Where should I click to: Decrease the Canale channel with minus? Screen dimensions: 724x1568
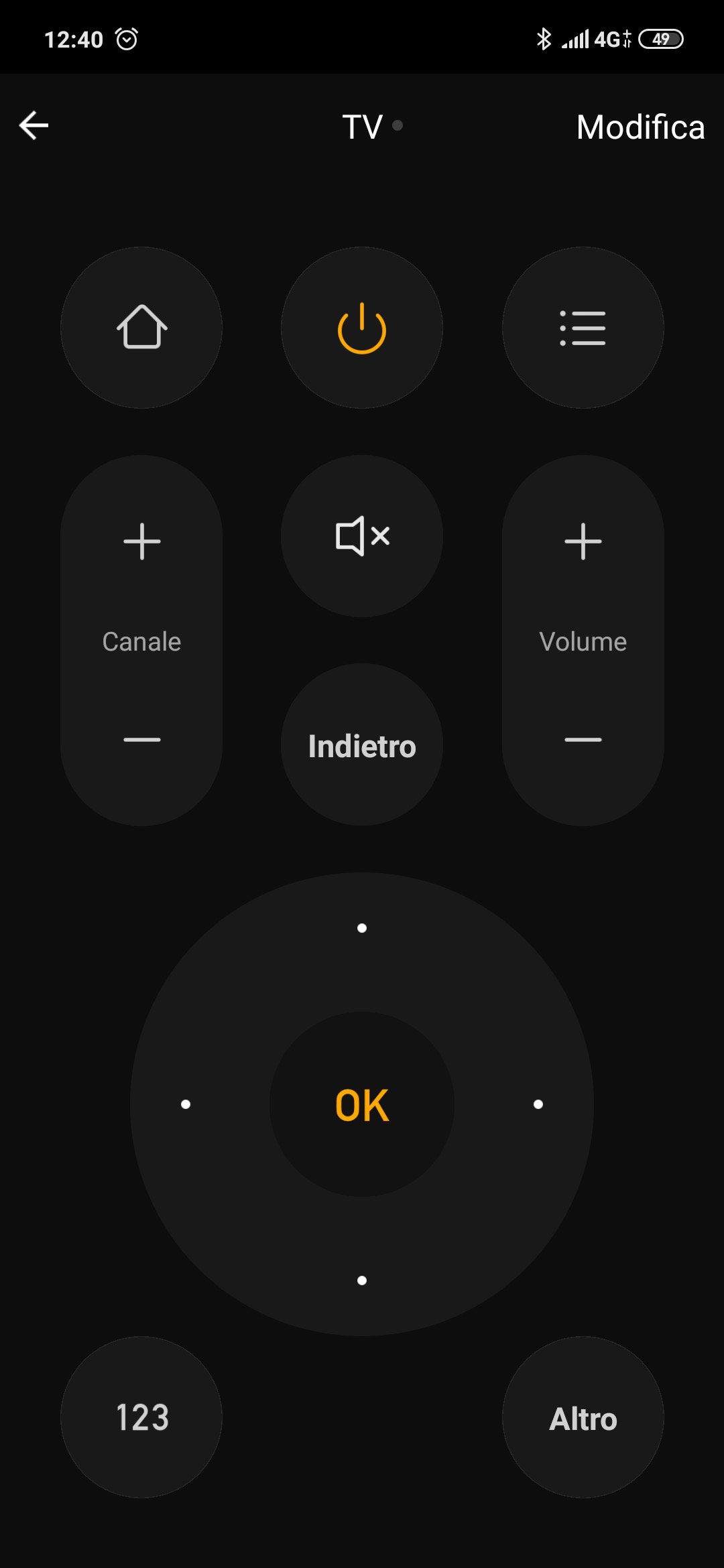pyautogui.click(x=141, y=740)
